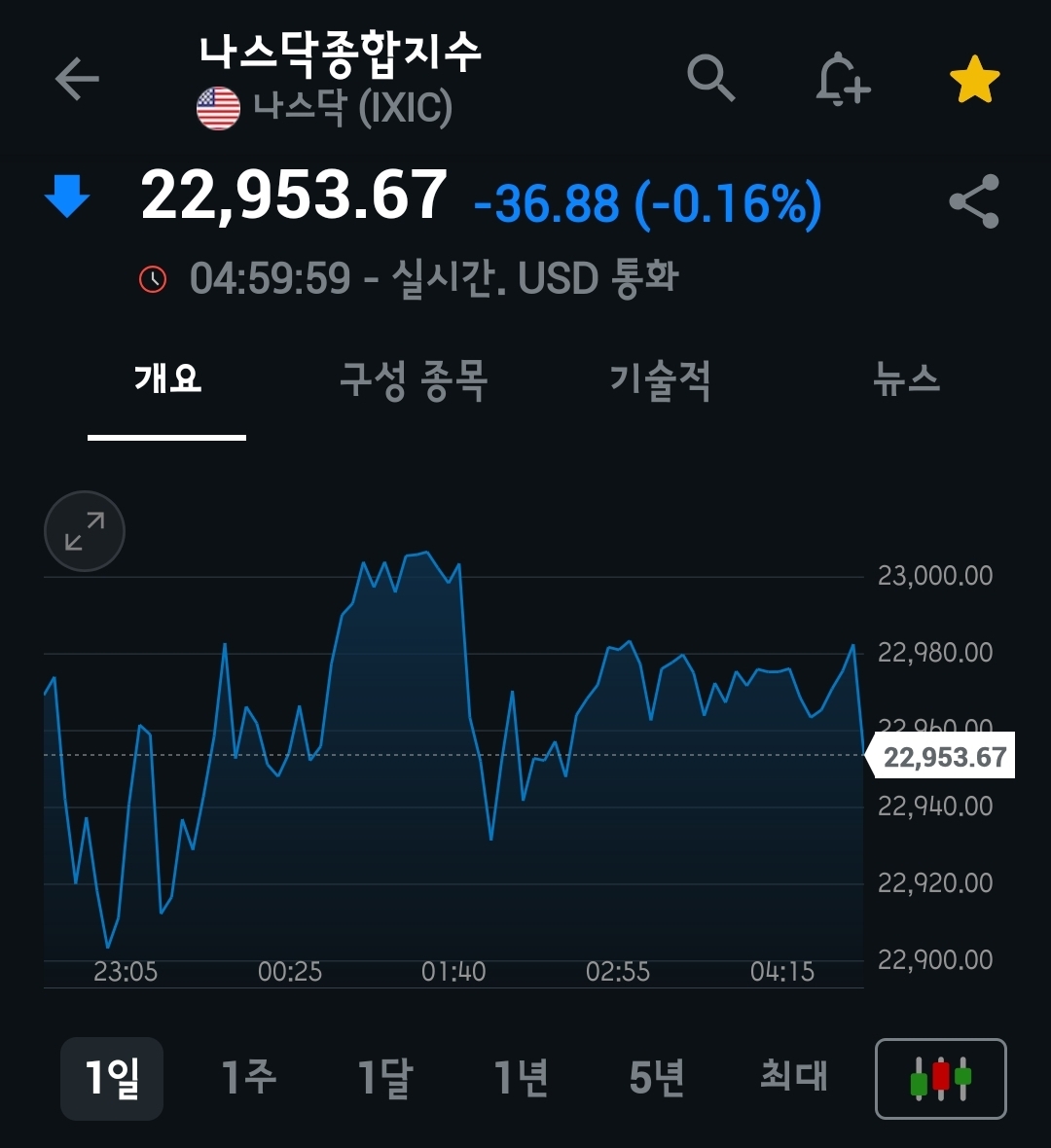Open the 구성 종목 tab
Viewport: 1051px width, 1148px height.
coord(414,379)
